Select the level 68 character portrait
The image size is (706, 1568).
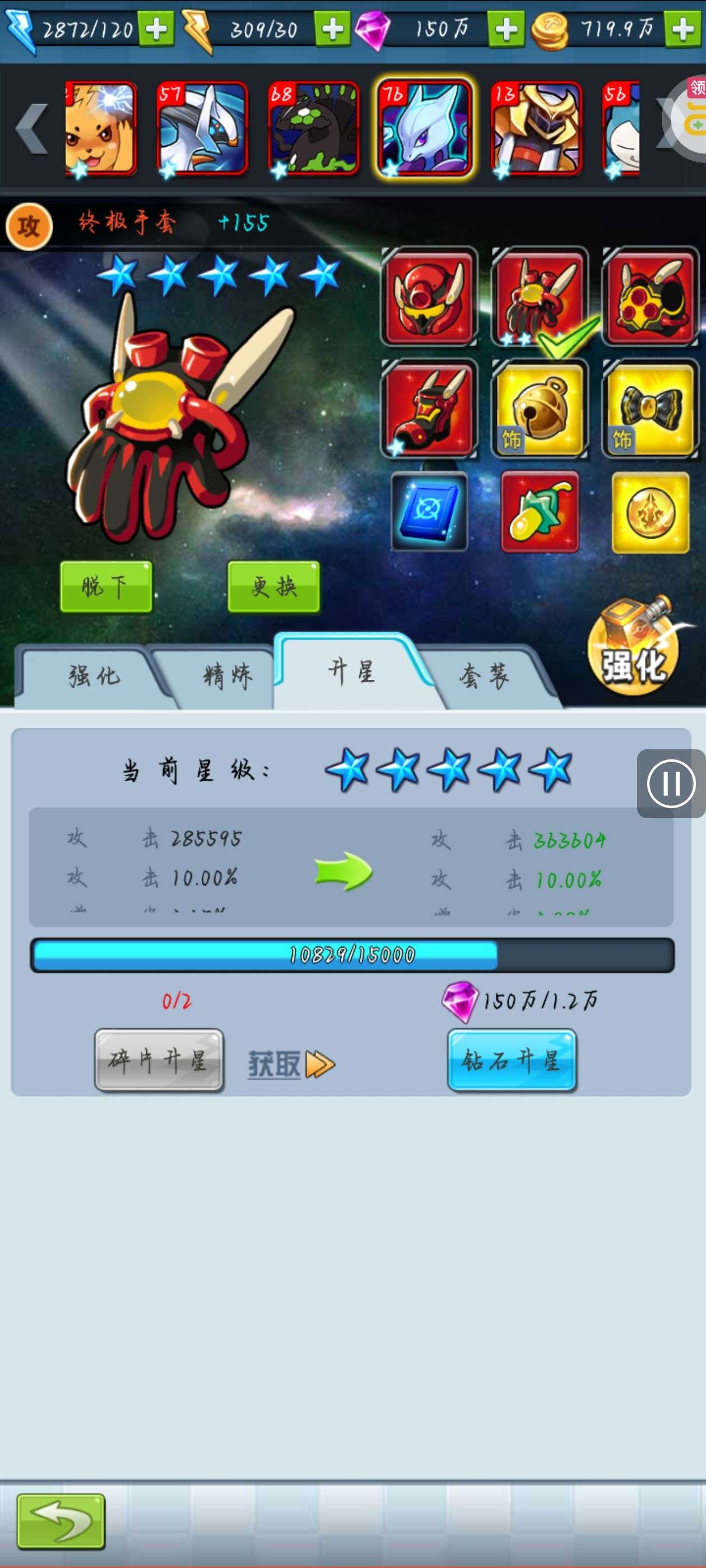(313, 128)
